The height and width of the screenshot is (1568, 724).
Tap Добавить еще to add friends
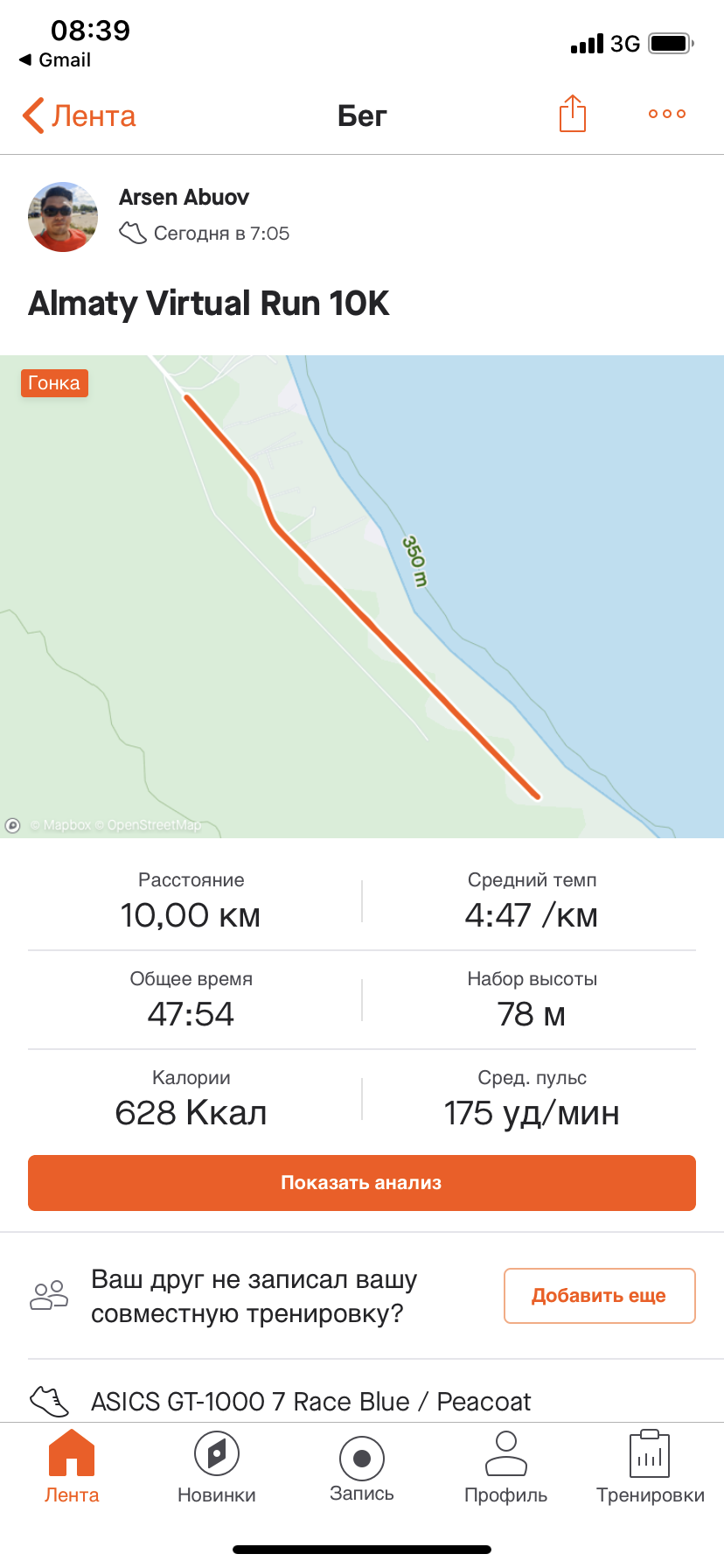(x=599, y=1295)
